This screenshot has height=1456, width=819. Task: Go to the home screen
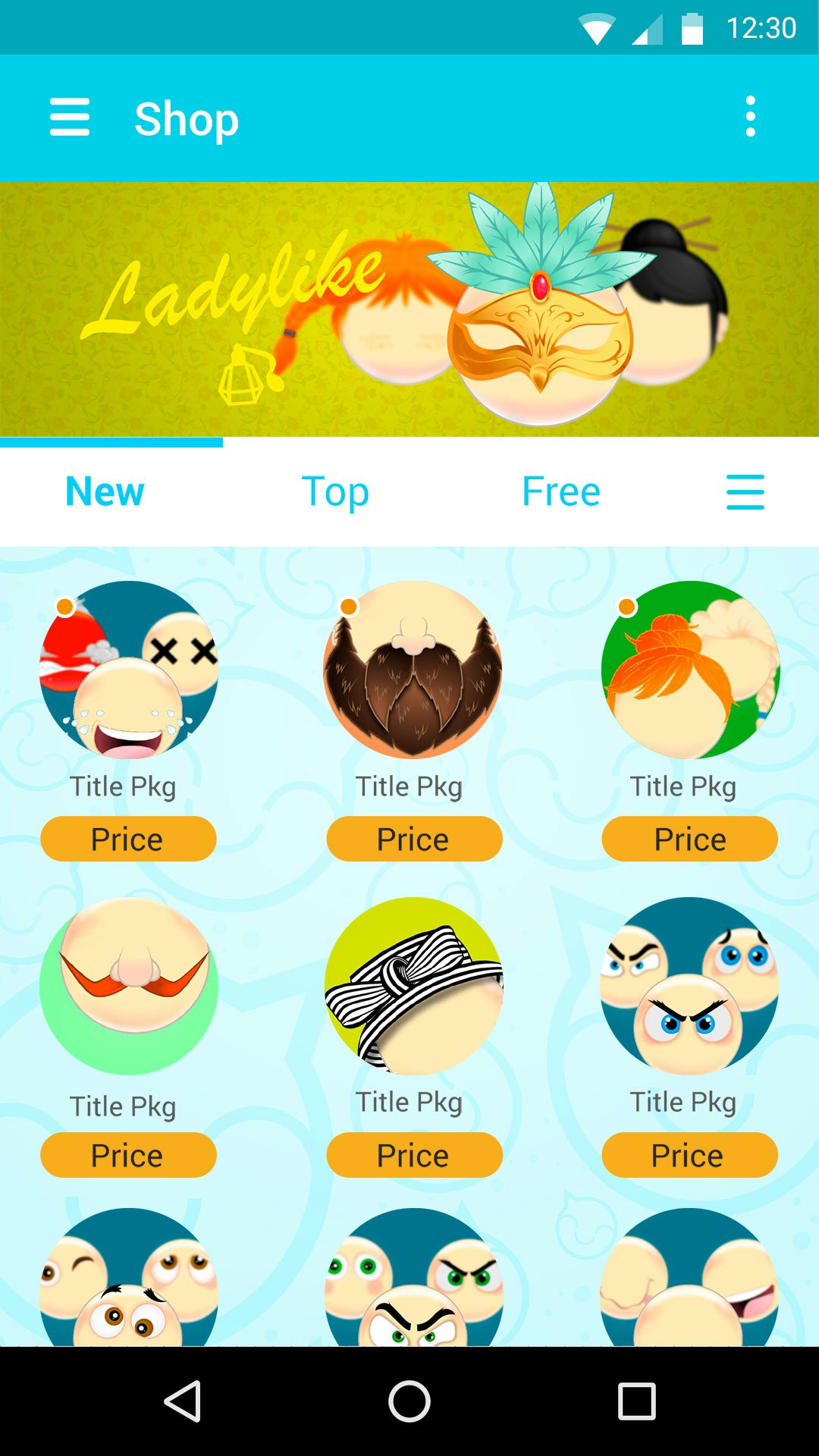(x=409, y=1401)
